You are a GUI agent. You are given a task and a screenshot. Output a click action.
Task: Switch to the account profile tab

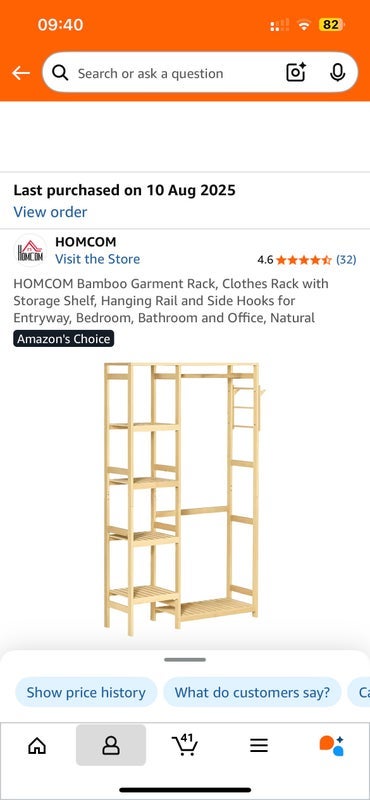tap(111, 745)
